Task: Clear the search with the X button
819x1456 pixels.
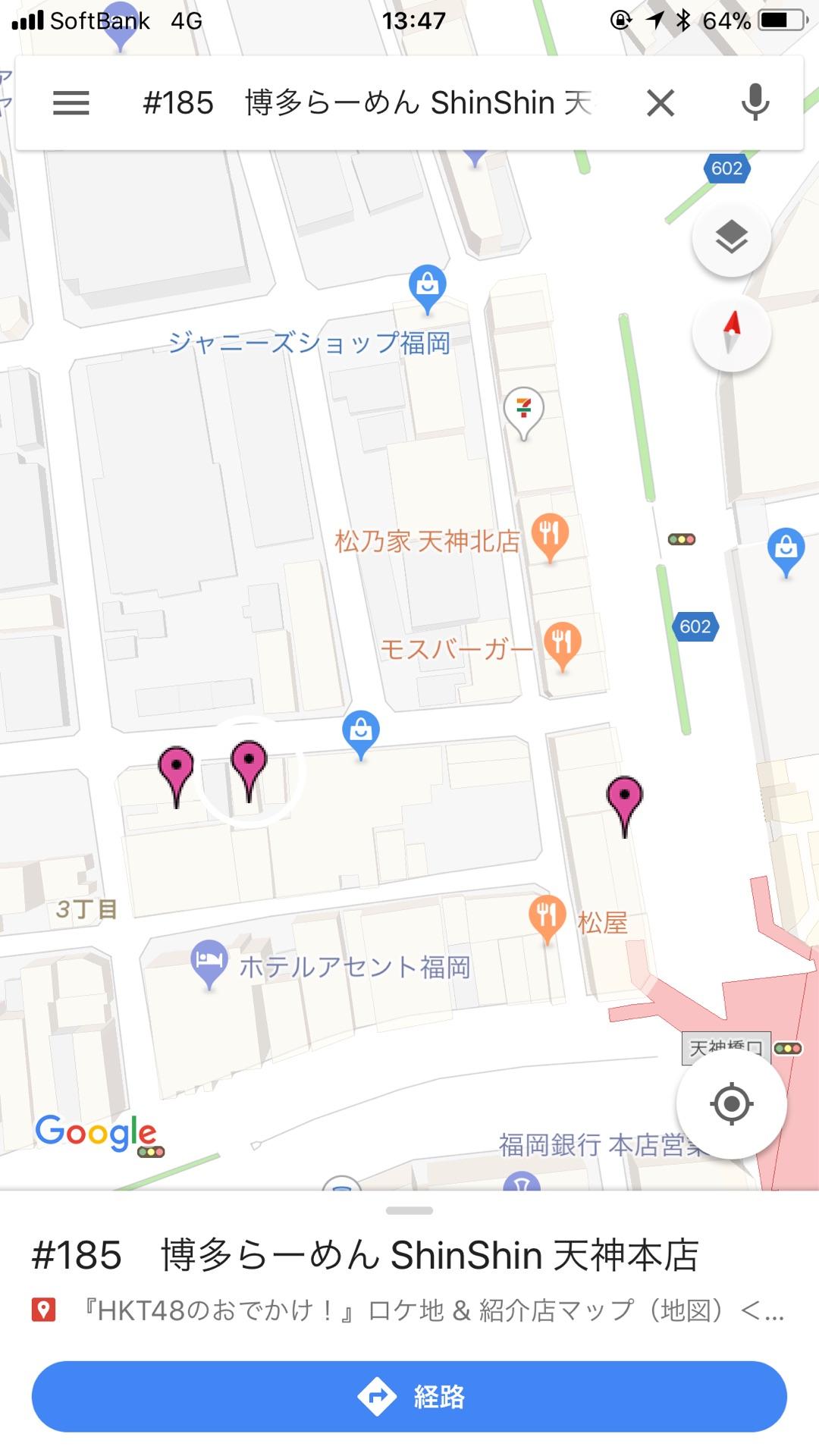Action: coord(659,103)
